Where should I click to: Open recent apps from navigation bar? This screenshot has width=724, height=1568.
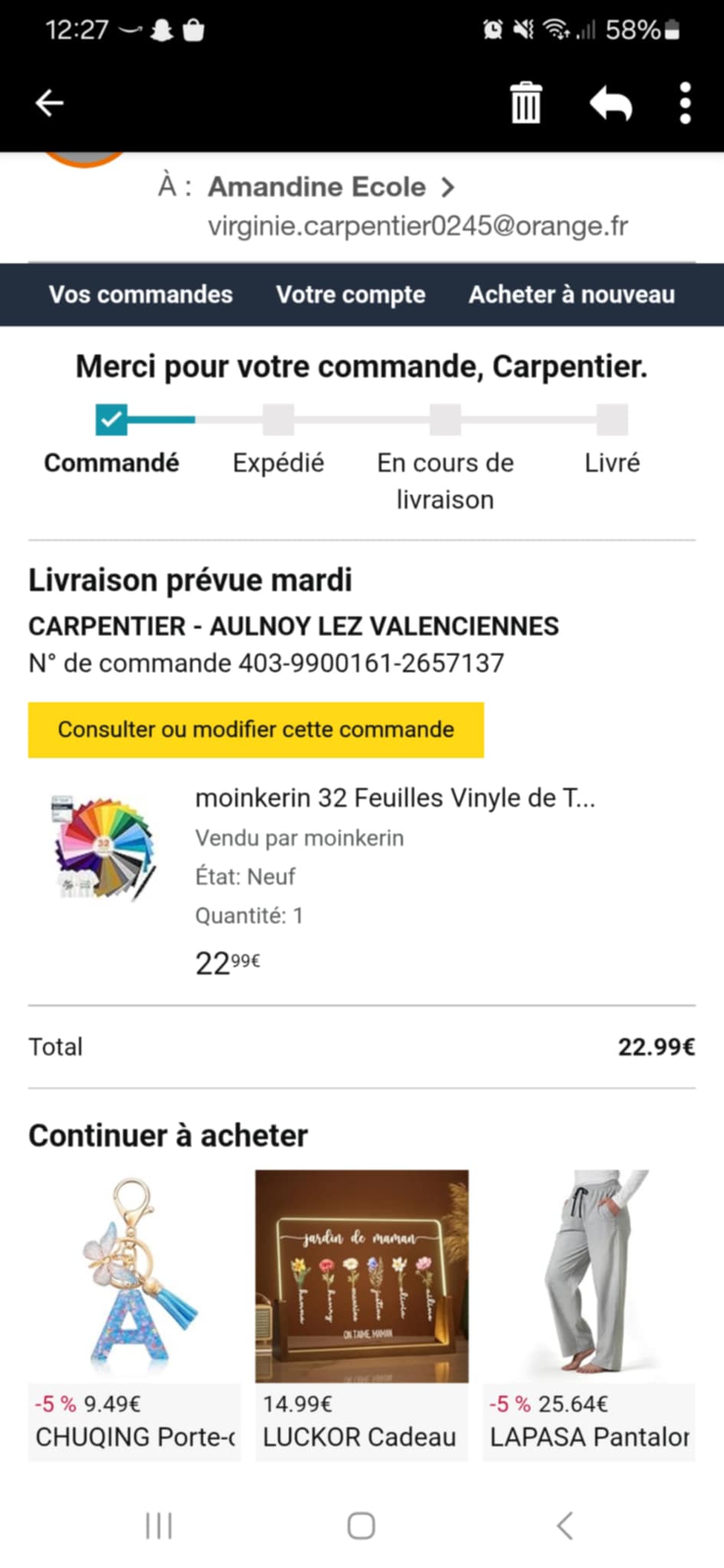(x=159, y=1525)
